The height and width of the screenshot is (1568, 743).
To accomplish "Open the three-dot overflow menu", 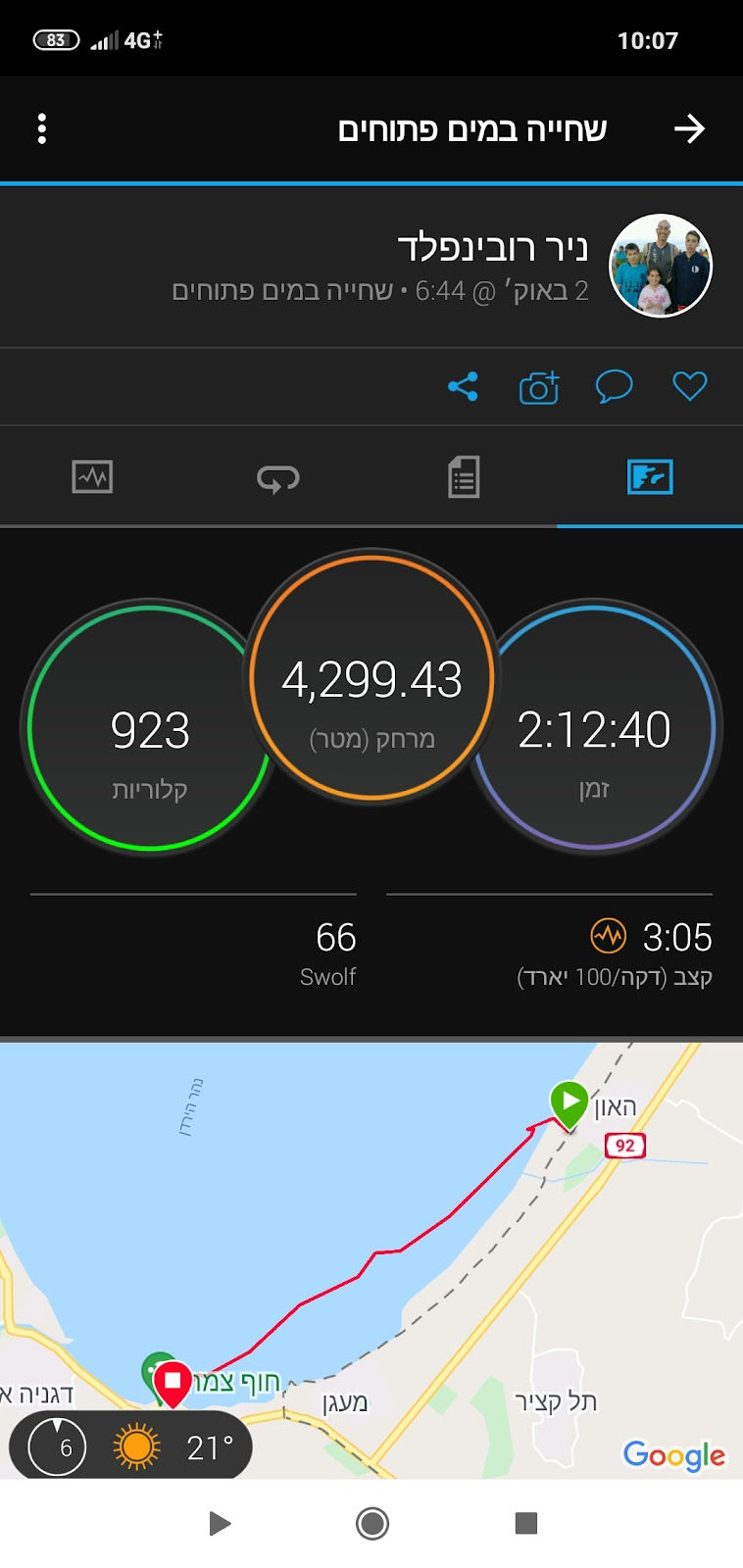I will 41,129.
